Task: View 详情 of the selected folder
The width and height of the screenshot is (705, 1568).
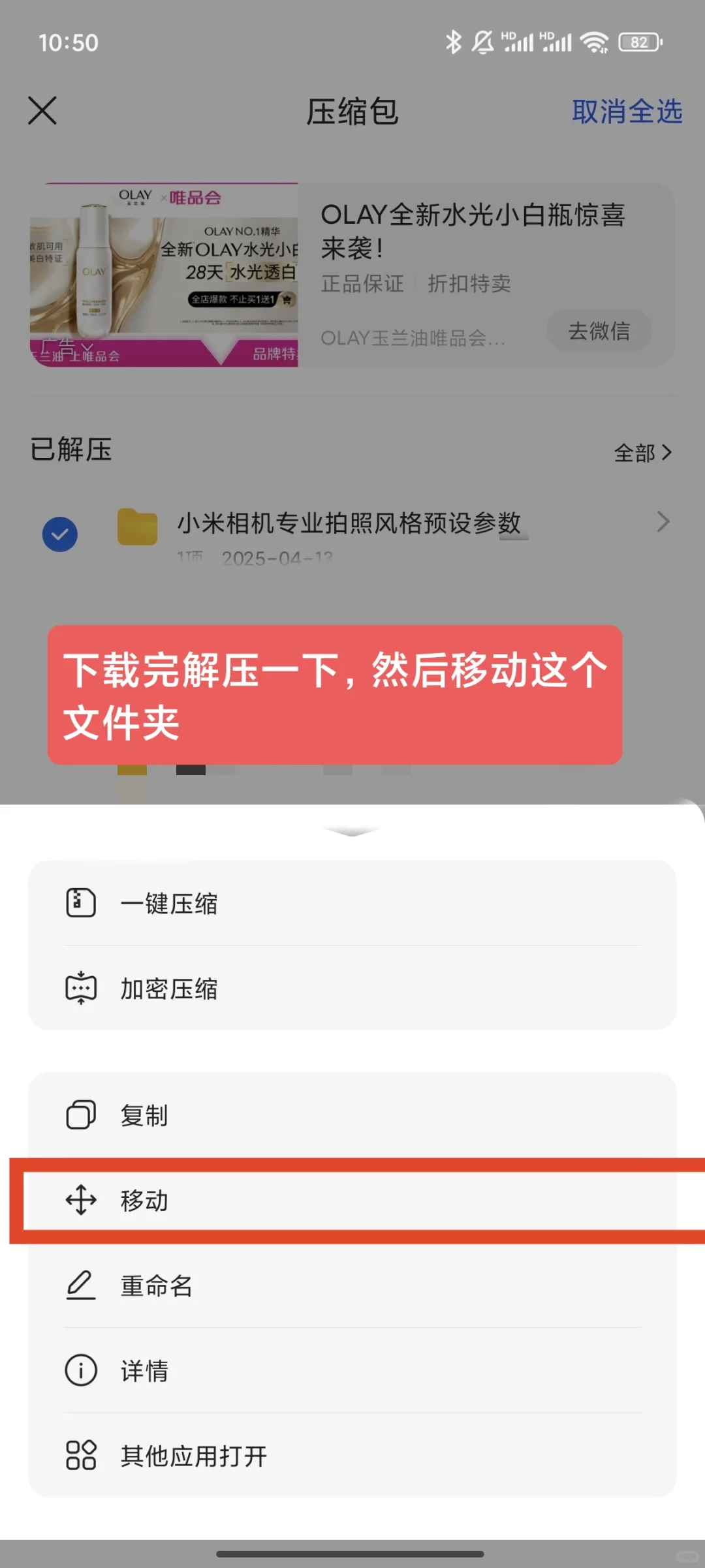Action: (352, 1370)
